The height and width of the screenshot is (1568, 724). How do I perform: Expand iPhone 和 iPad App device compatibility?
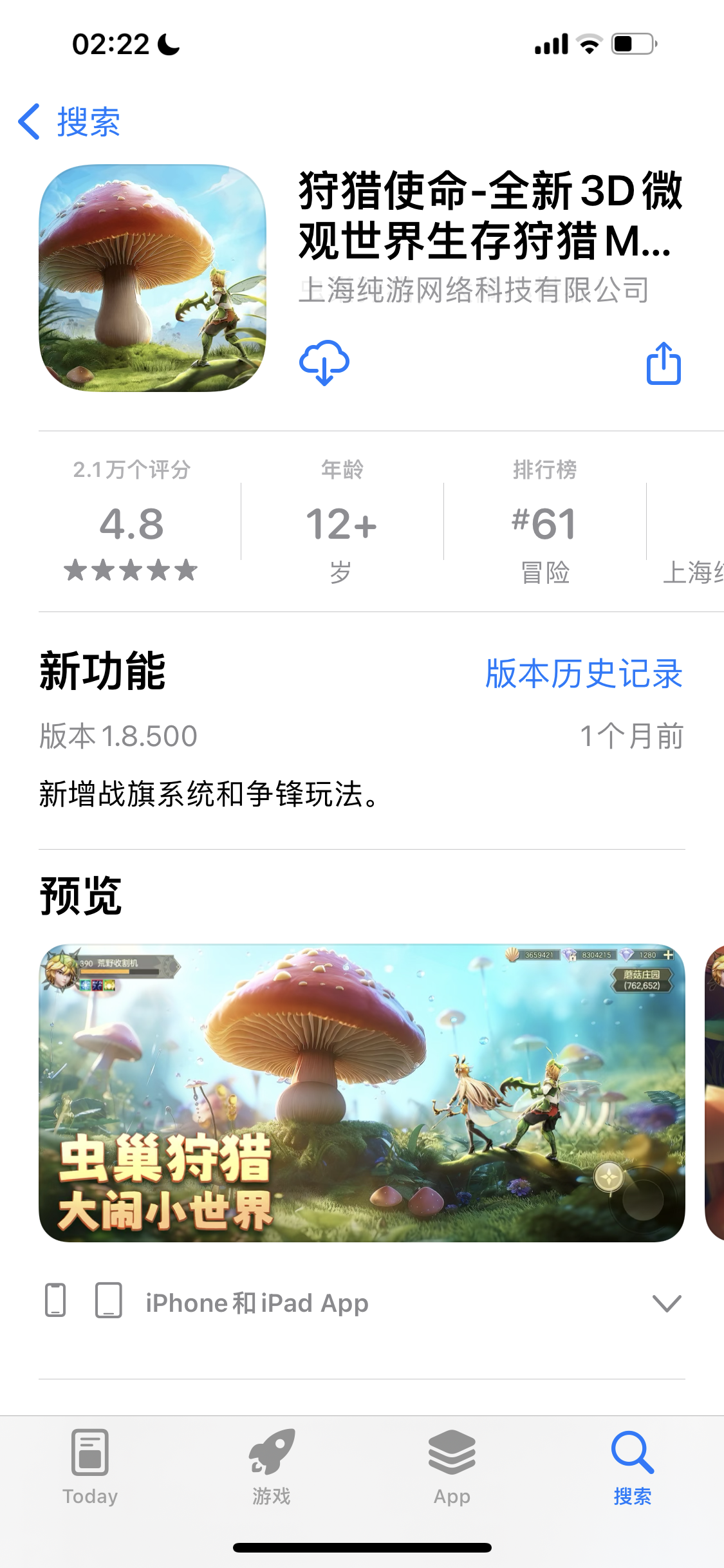click(666, 1303)
